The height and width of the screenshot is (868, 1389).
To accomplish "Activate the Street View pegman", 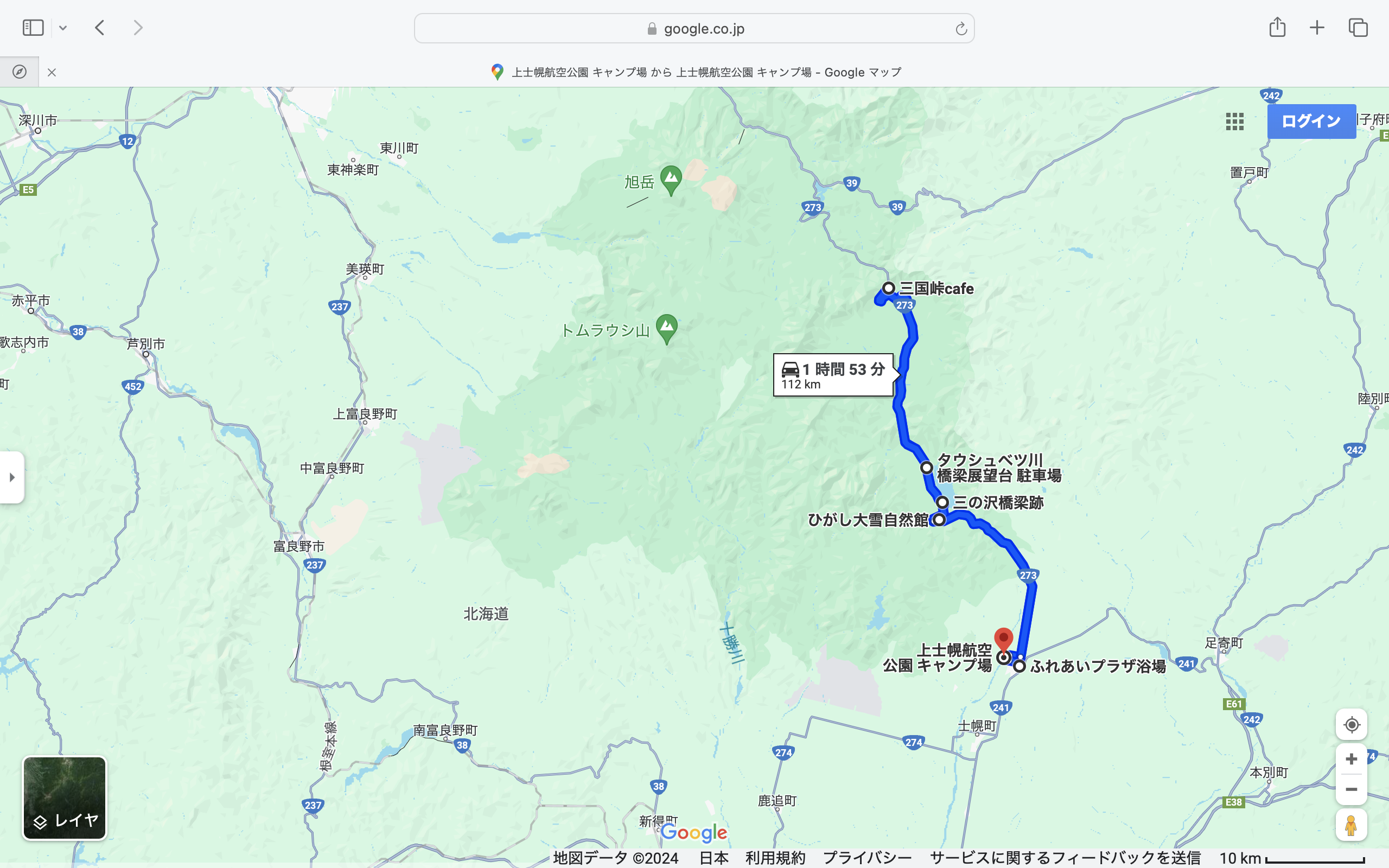I will [x=1351, y=825].
